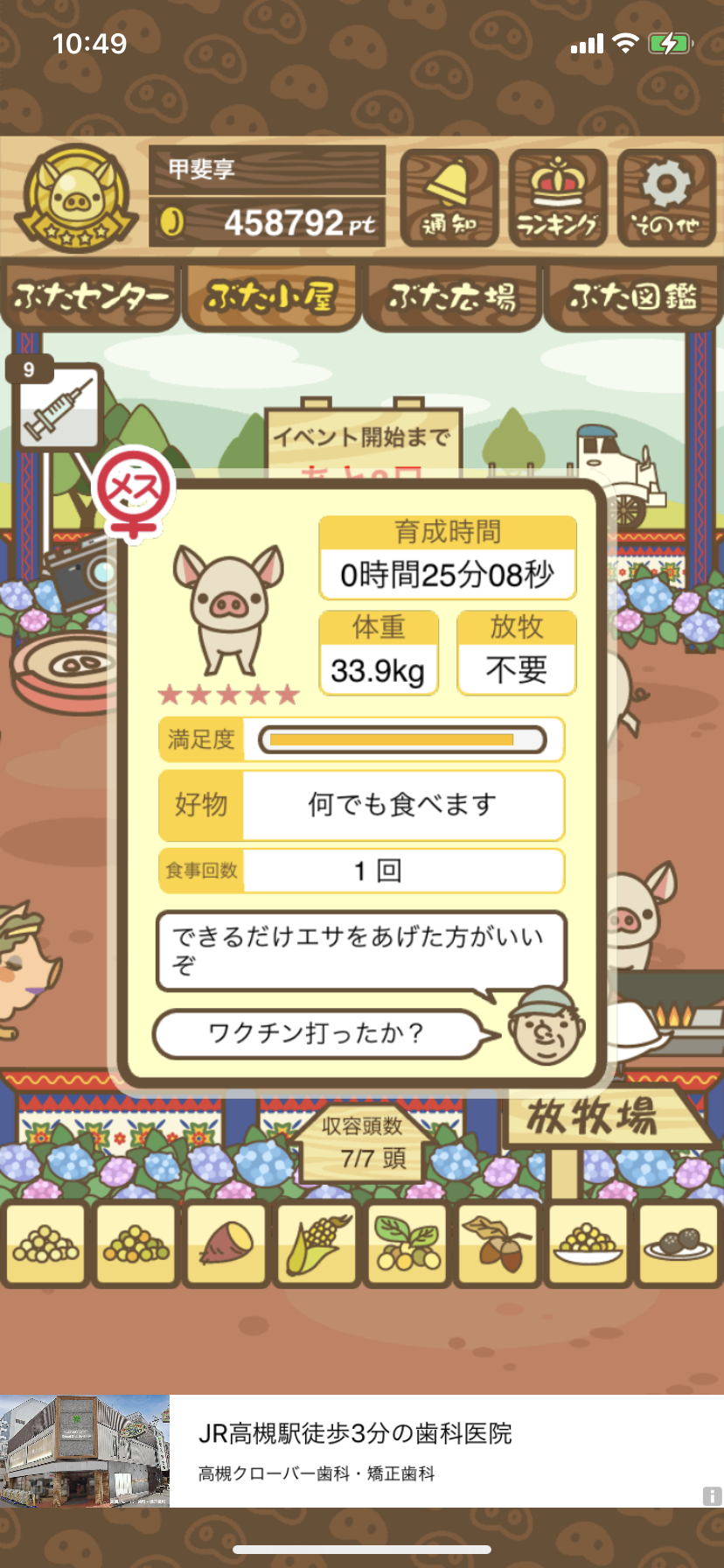Select the corn feed
The width and height of the screenshot is (724, 1568).
pos(316,1245)
